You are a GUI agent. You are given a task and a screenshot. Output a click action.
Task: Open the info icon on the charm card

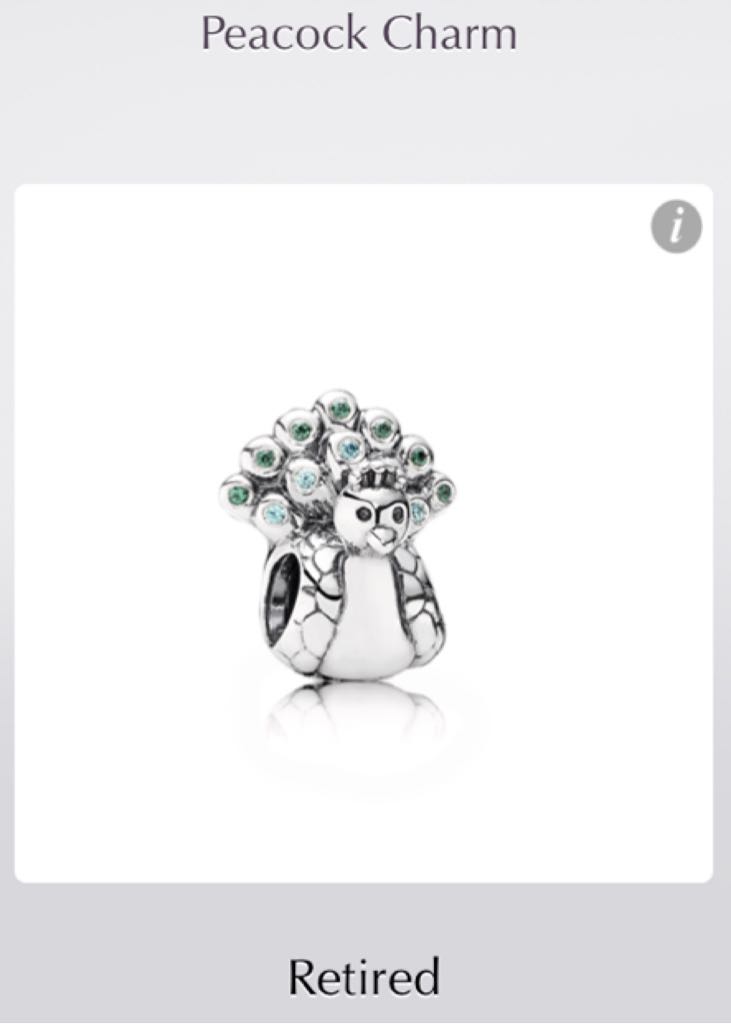click(676, 228)
